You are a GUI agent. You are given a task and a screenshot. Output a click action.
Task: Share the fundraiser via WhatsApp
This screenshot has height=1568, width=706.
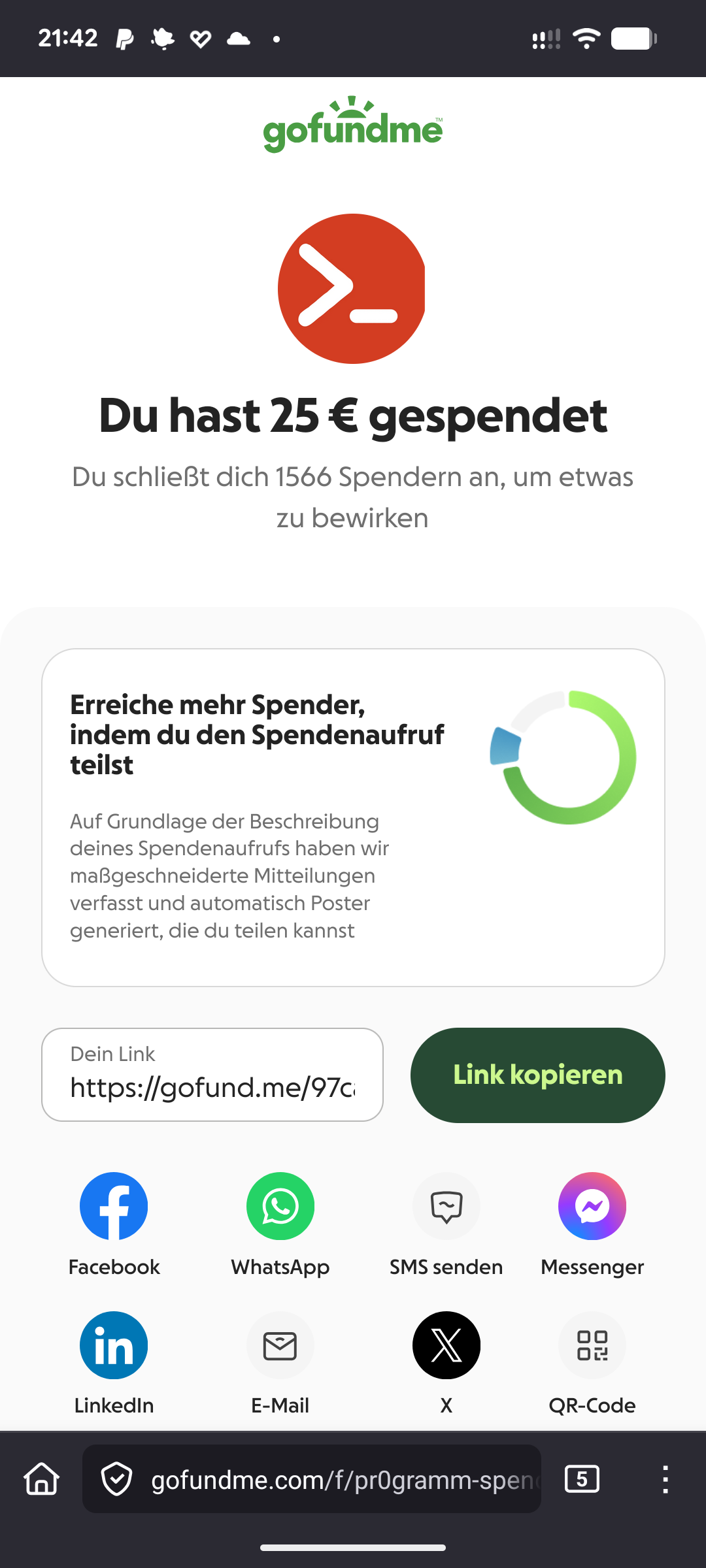coord(280,1206)
